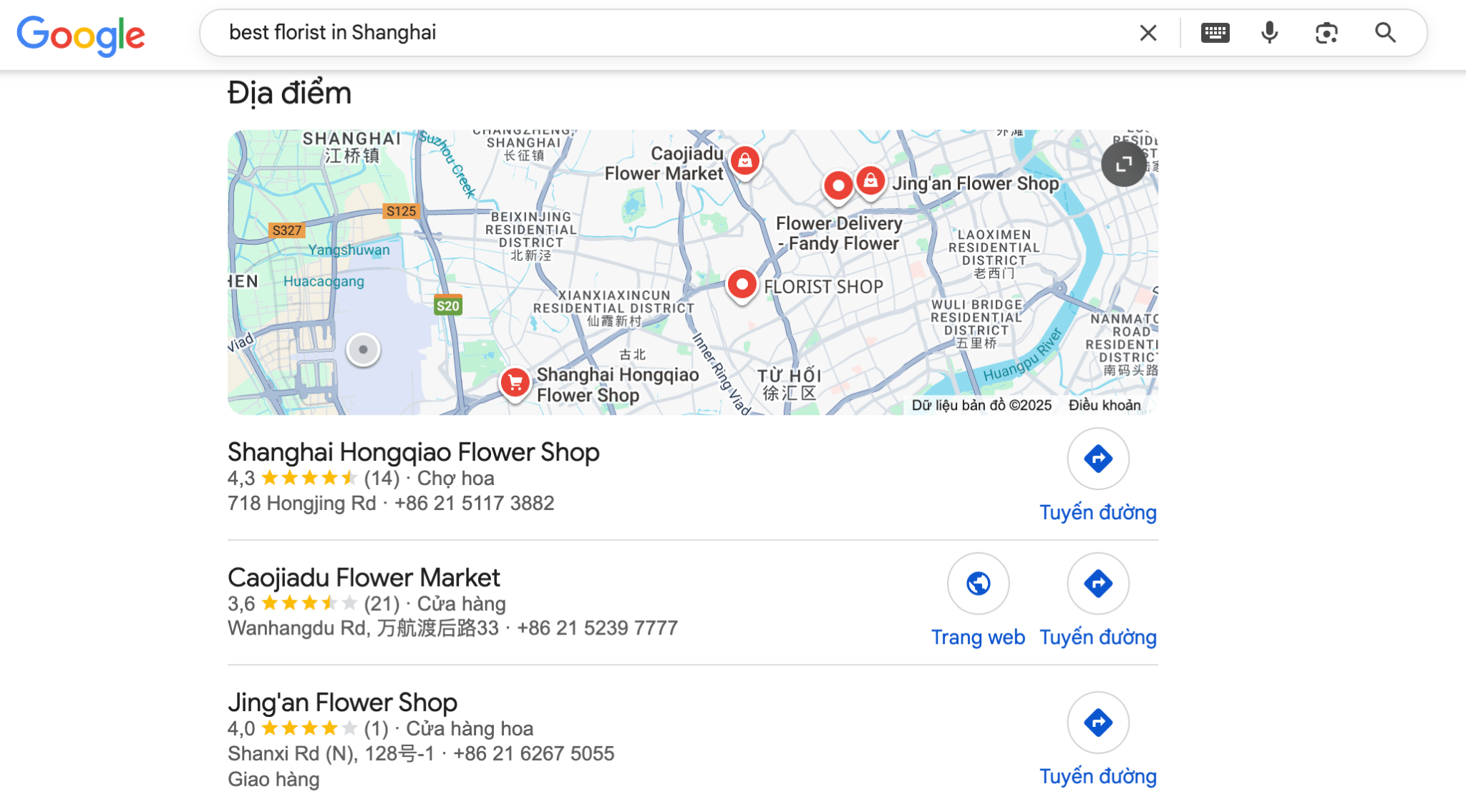Open the map Điều khoản terms link
This screenshot has height=812, width=1466.
click(1105, 405)
